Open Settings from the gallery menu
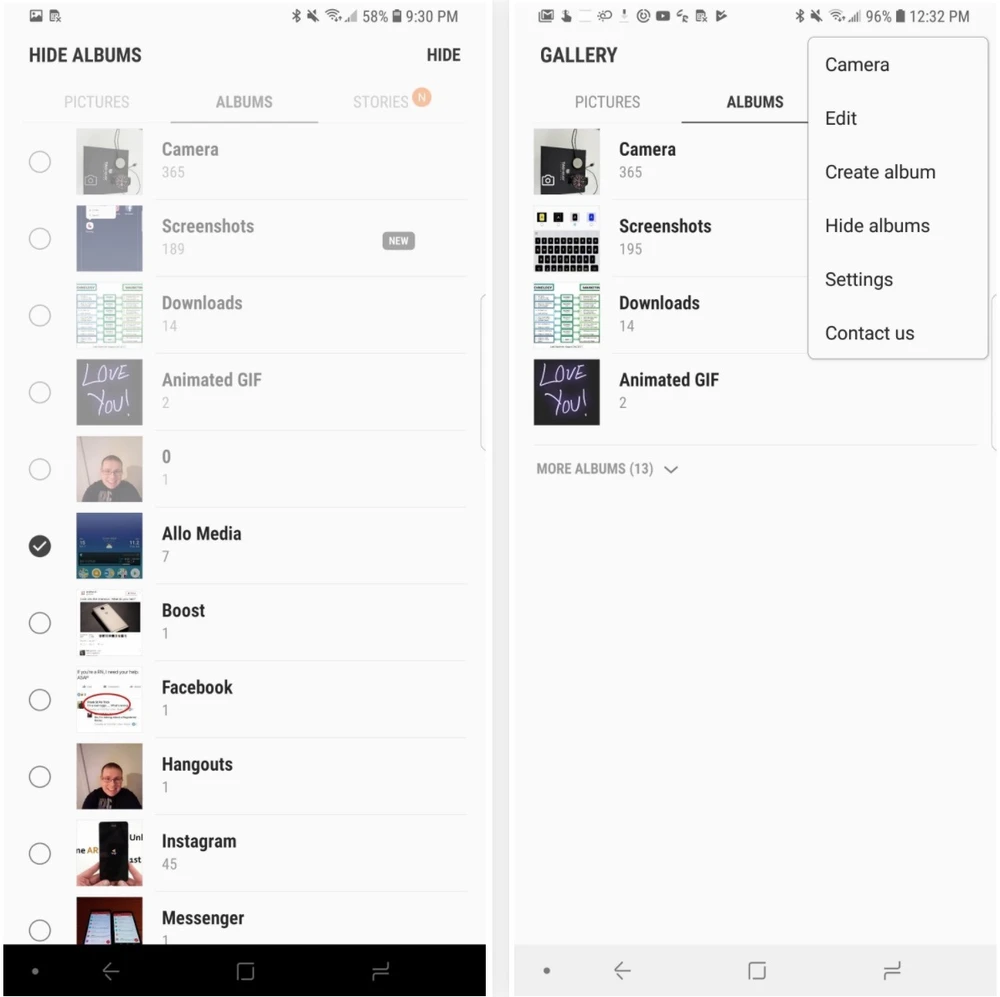1000x997 pixels. pyautogui.click(x=858, y=280)
